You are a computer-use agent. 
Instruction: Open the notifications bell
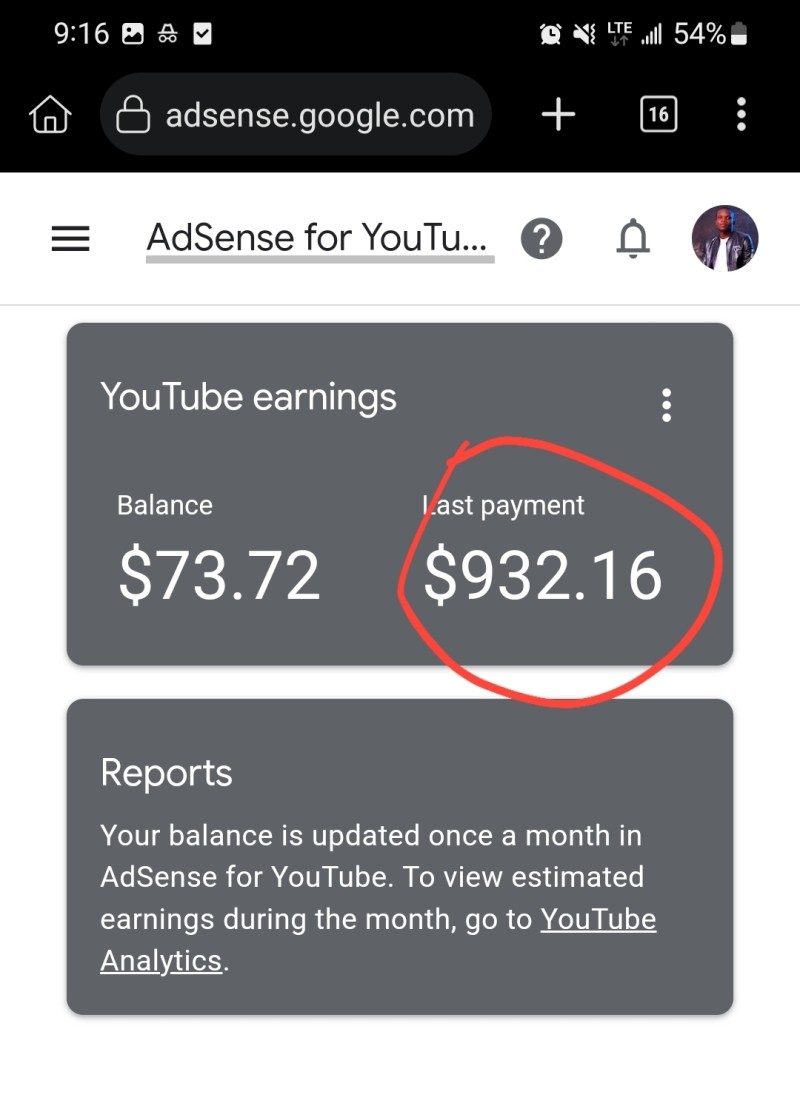[x=633, y=238]
